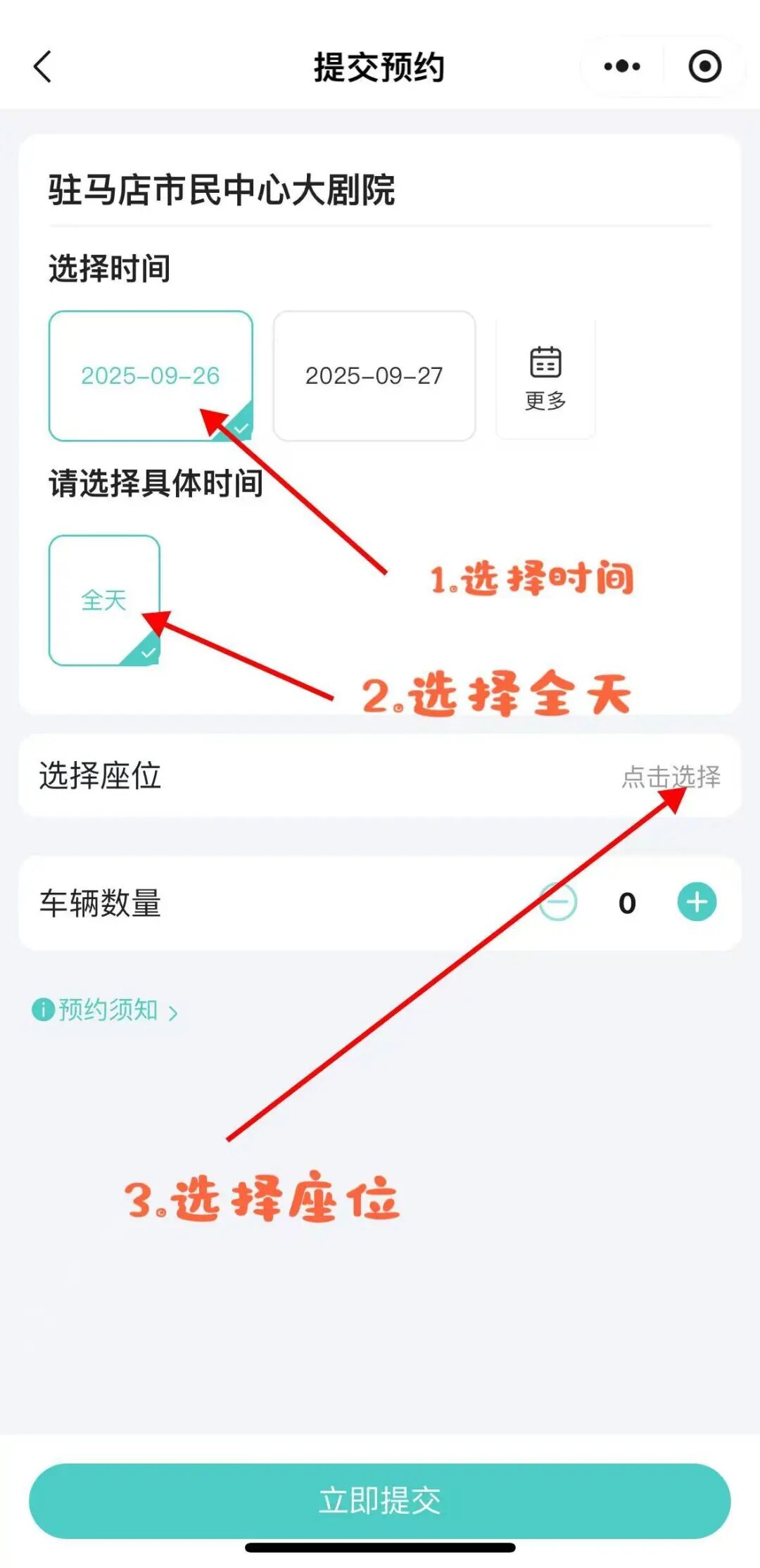Select the 2025-09-27 date option
The height and width of the screenshot is (1568, 760).
coord(376,375)
